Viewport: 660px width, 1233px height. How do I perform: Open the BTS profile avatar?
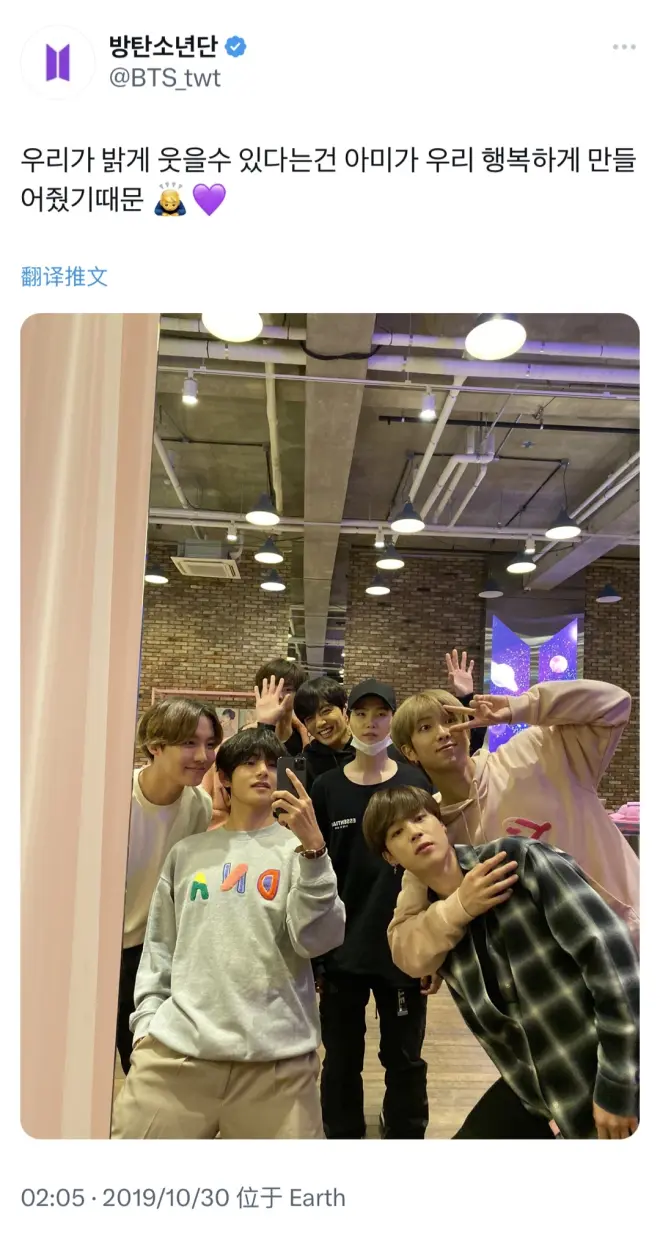click(x=57, y=62)
